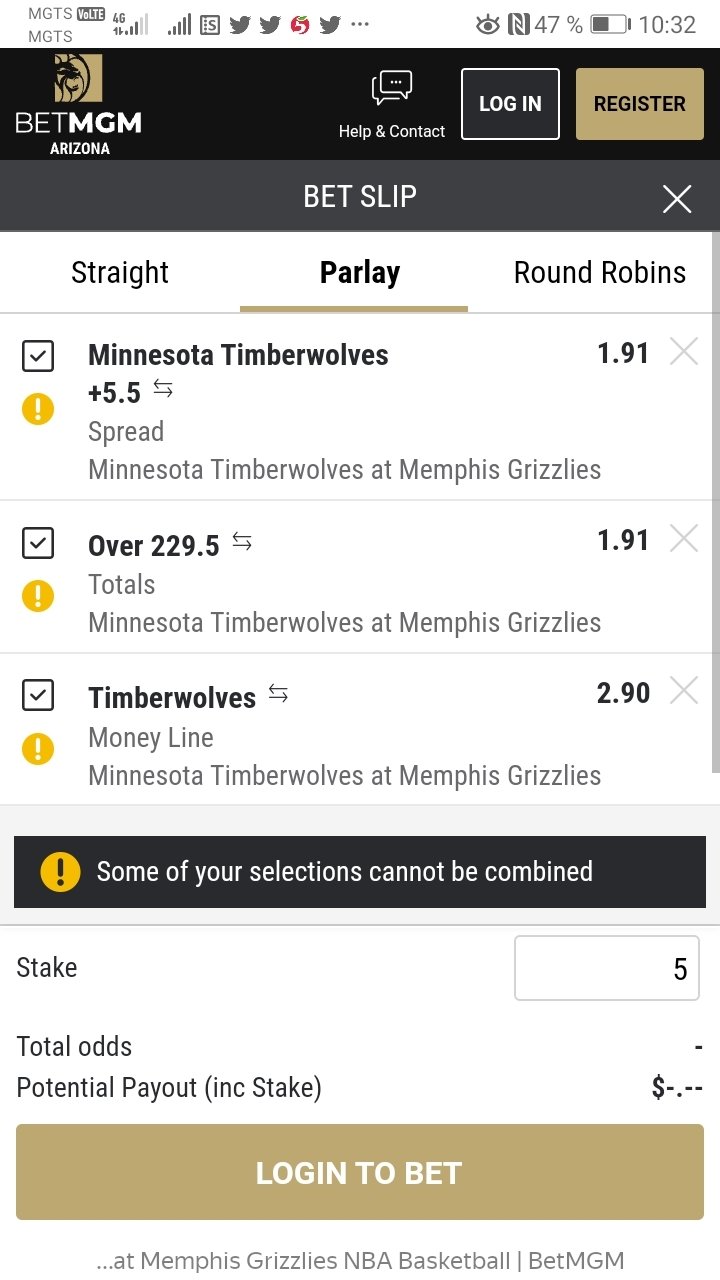This screenshot has height=1280, width=720.
Task: Tap the swap arrows beside Timberwolves Money Line
Action: 278,694
